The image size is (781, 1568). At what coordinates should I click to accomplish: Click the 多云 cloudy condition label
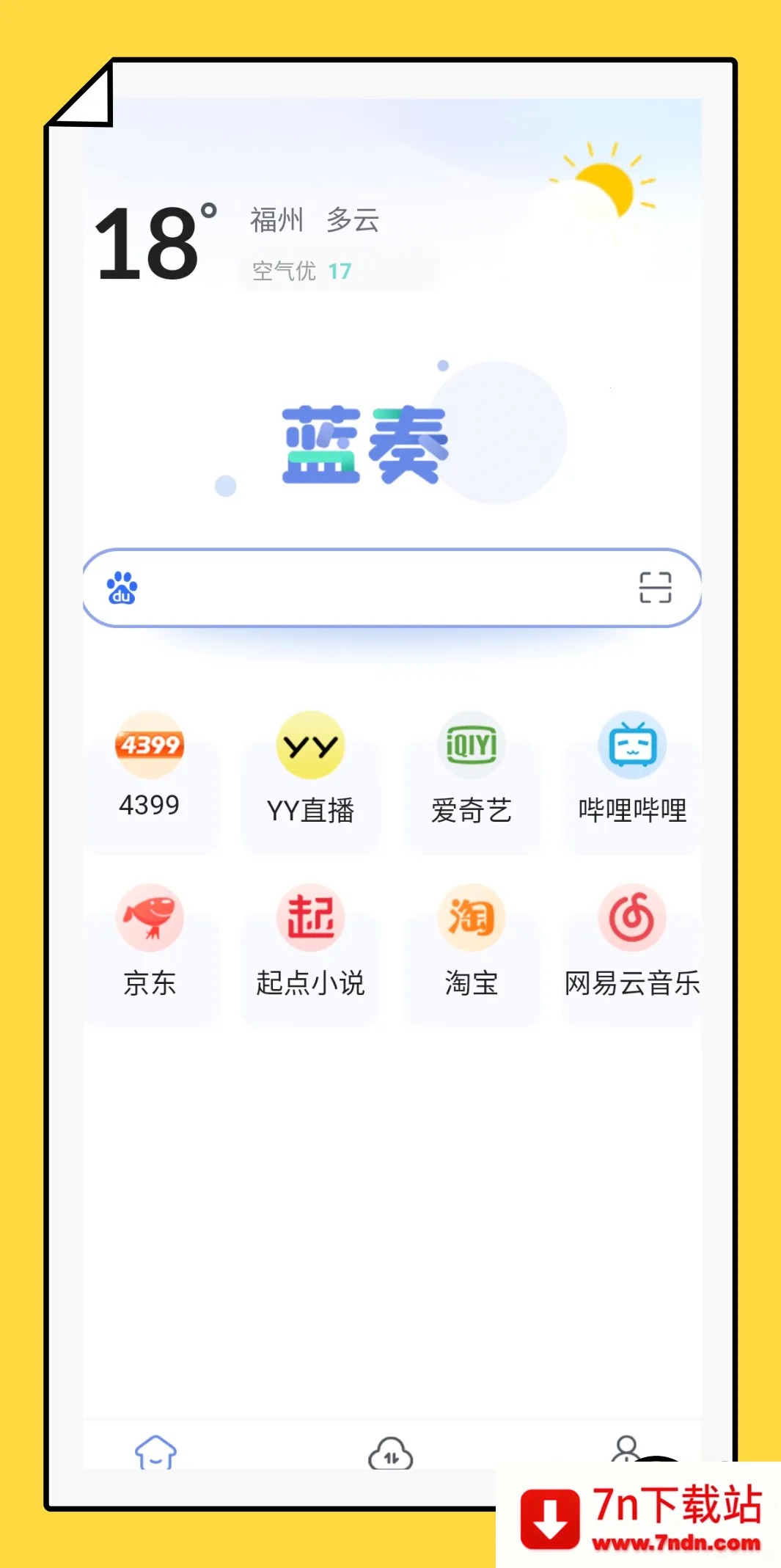pyautogui.click(x=352, y=220)
